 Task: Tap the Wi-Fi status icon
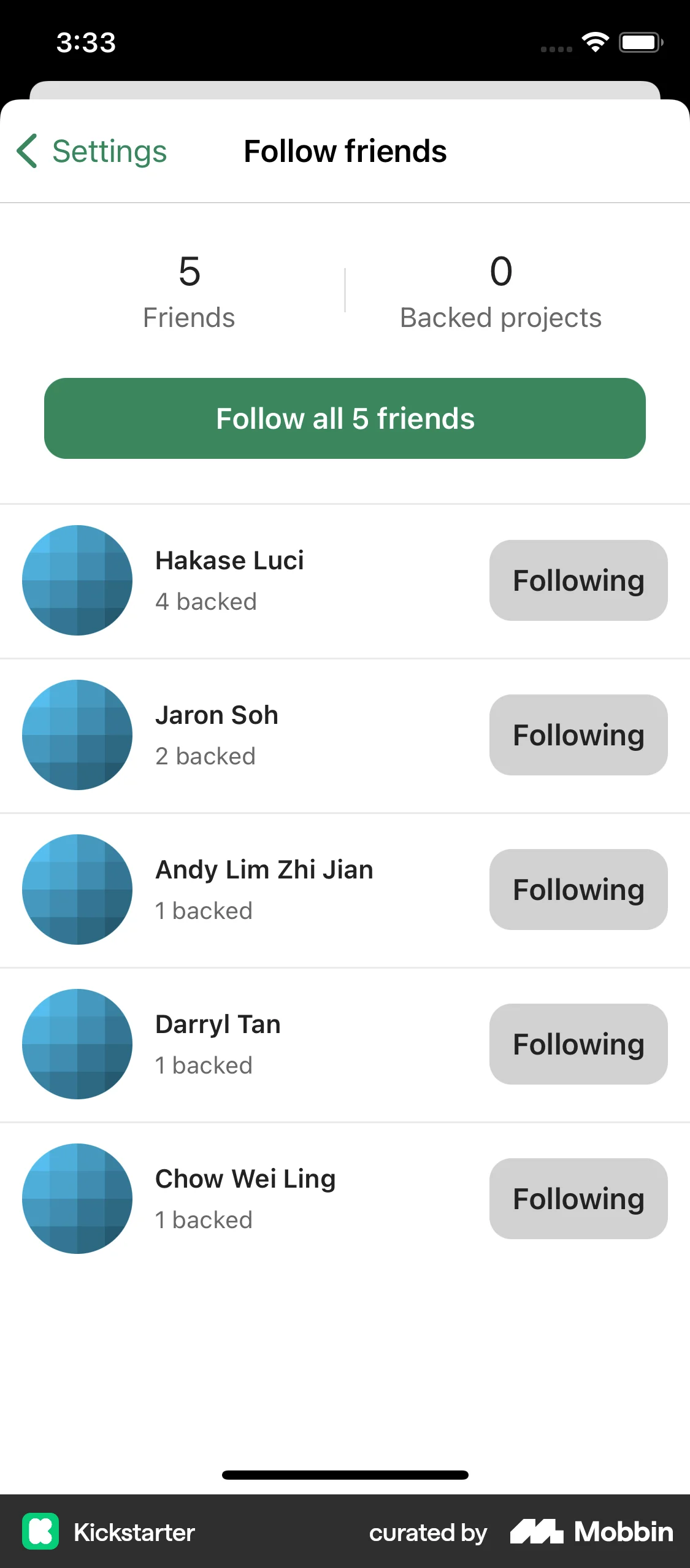click(594, 41)
